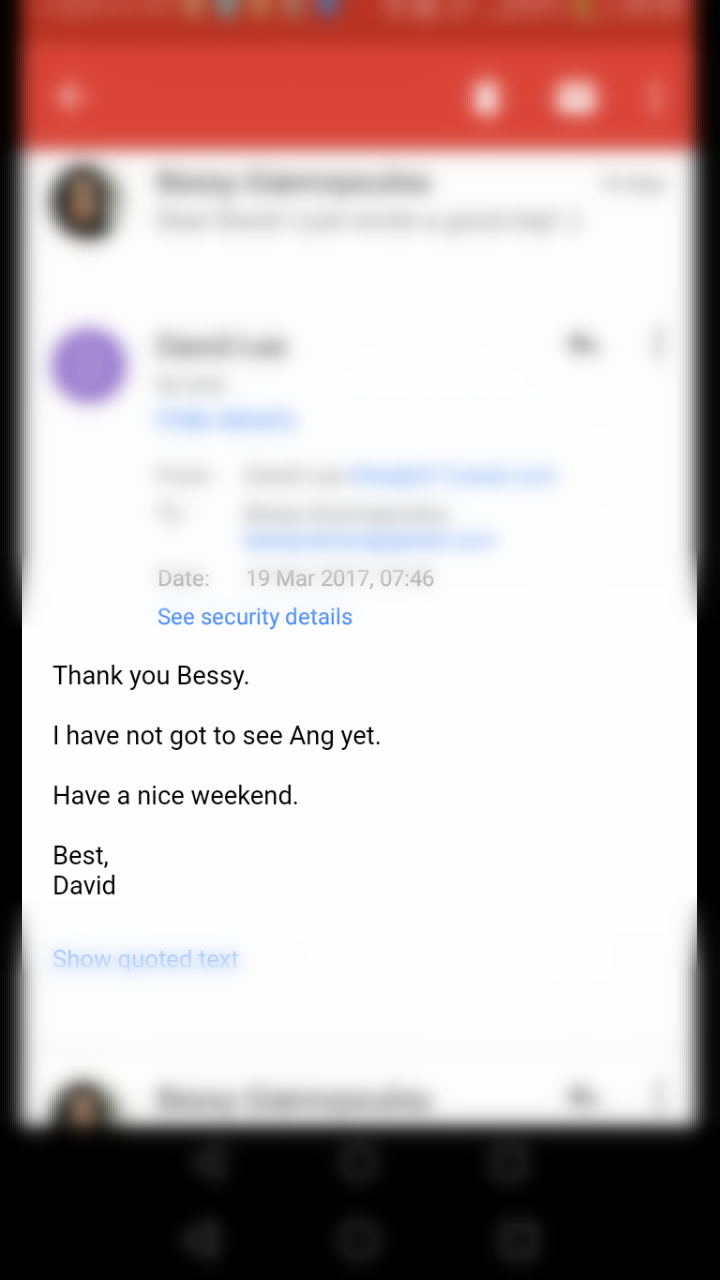This screenshot has height=1280, width=720.
Task: Mark conversation unread with envelope icon
Action: 576,98
